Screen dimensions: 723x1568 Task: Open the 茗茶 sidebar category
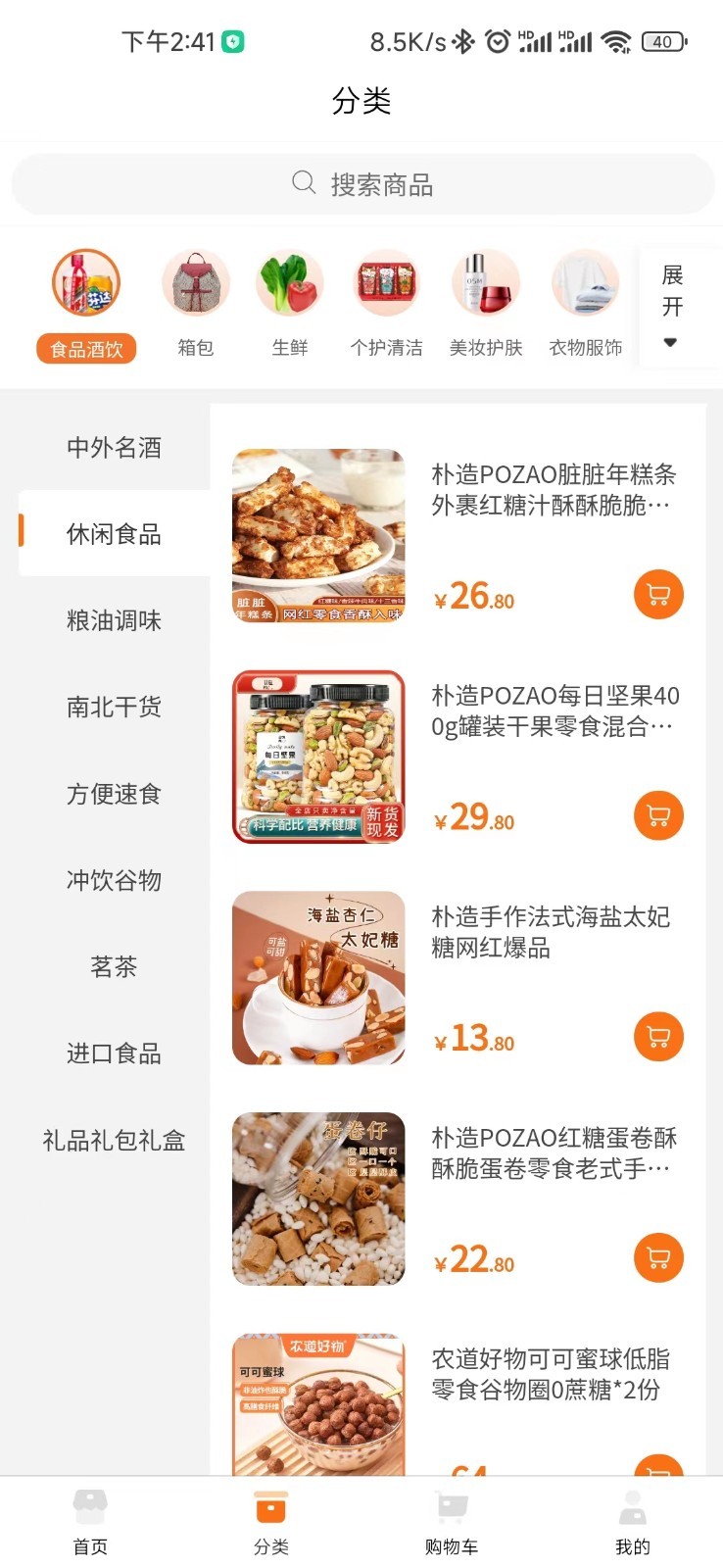114,967
